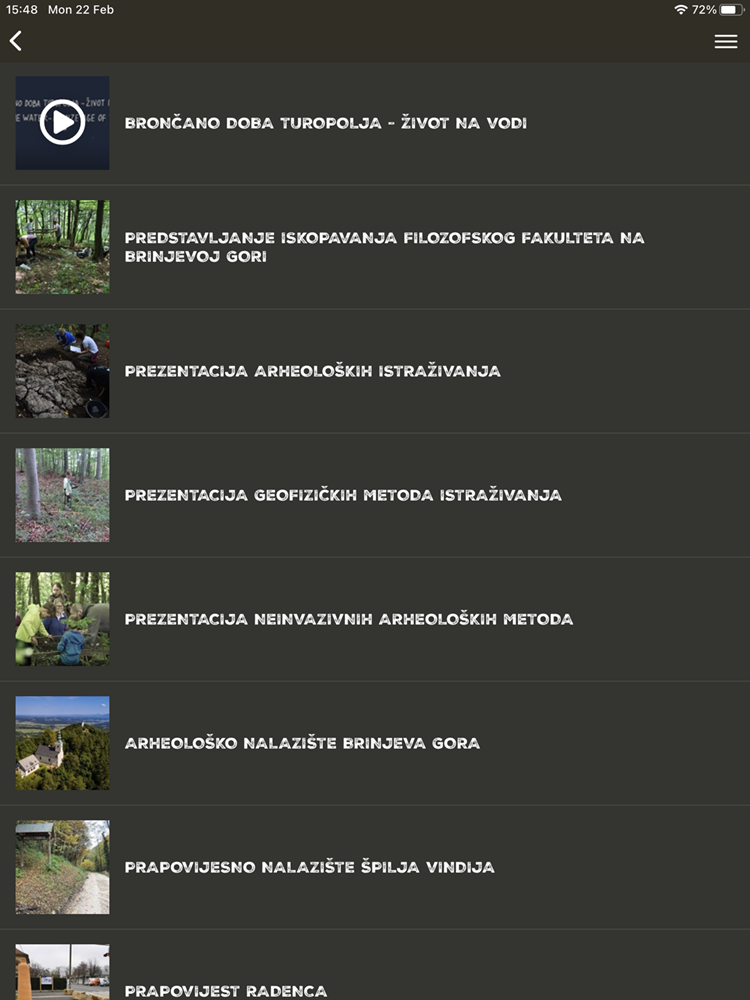Select Prezentacija arheoloških istraživanja

(x=312, y=371)
